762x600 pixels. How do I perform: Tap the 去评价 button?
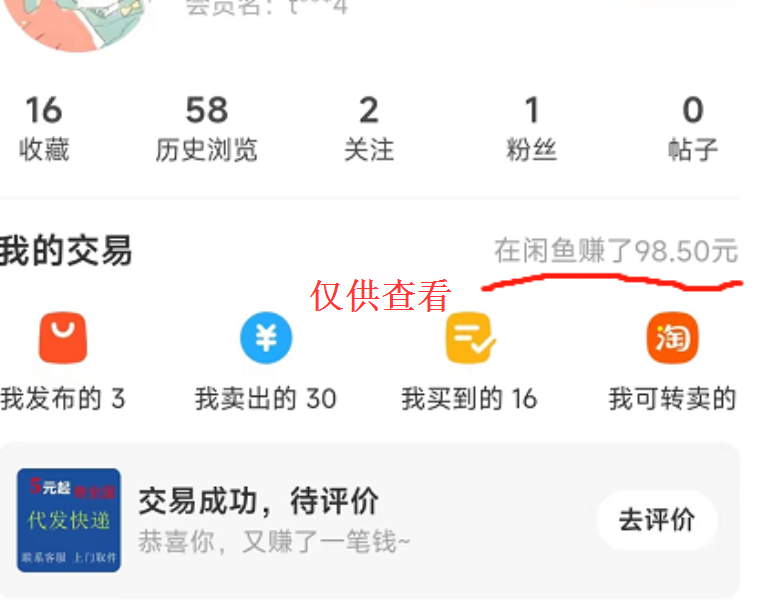click(x=656, y=520)
